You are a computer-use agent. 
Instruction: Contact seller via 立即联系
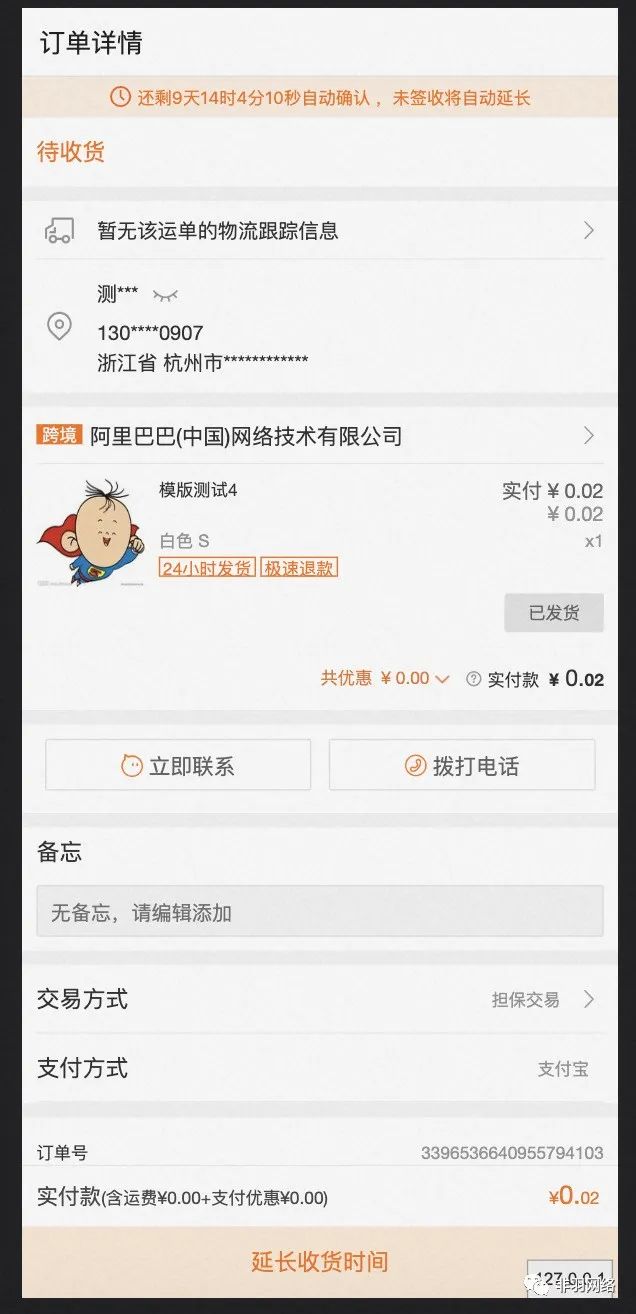coord(178,766)
